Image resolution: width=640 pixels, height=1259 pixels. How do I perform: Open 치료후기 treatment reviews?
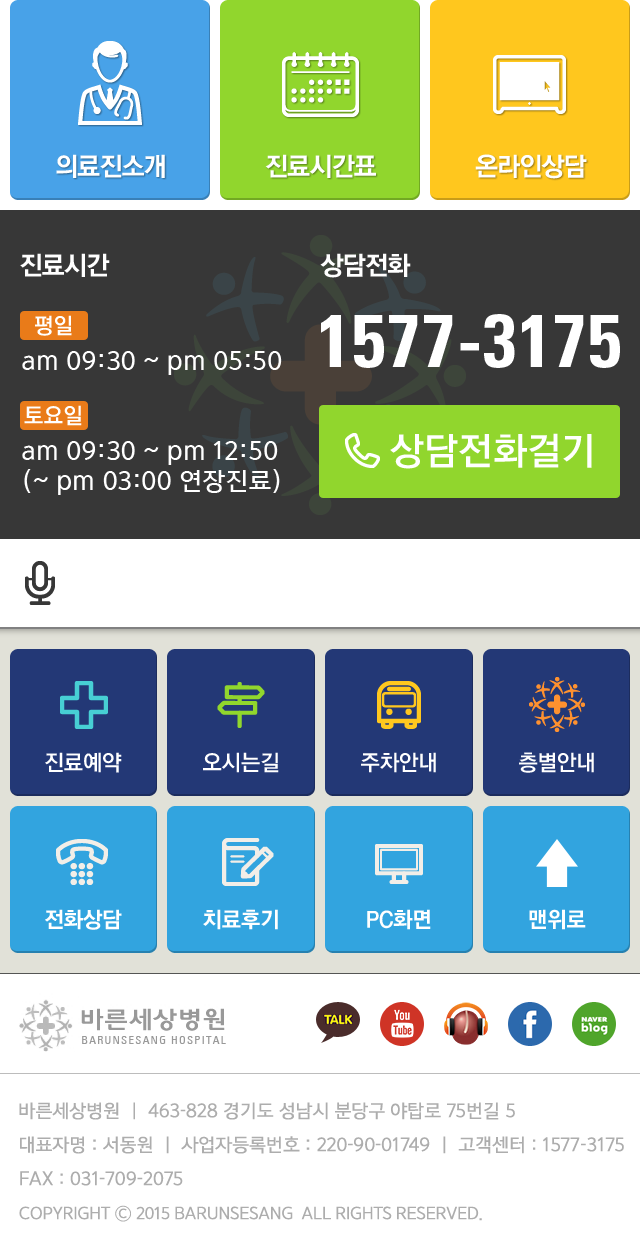pyautogui.click(x=241, y=879)
